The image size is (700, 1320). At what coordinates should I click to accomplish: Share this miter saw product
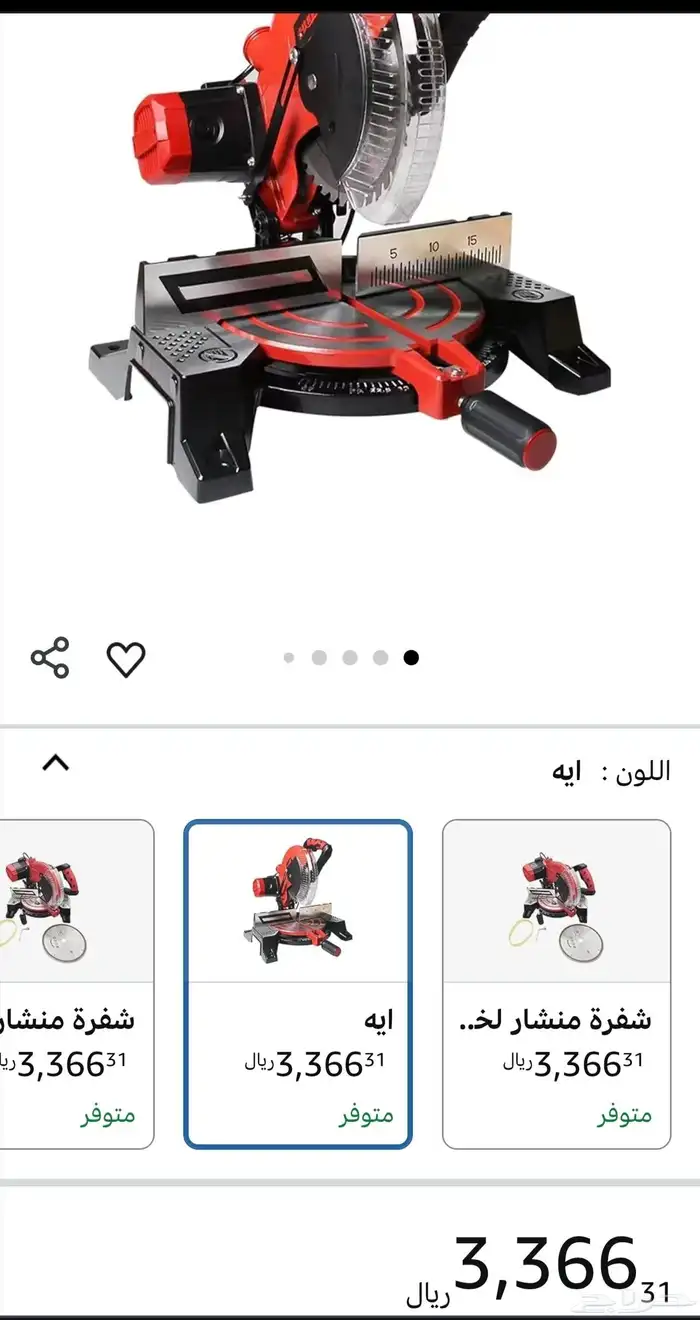click(50, 658)
